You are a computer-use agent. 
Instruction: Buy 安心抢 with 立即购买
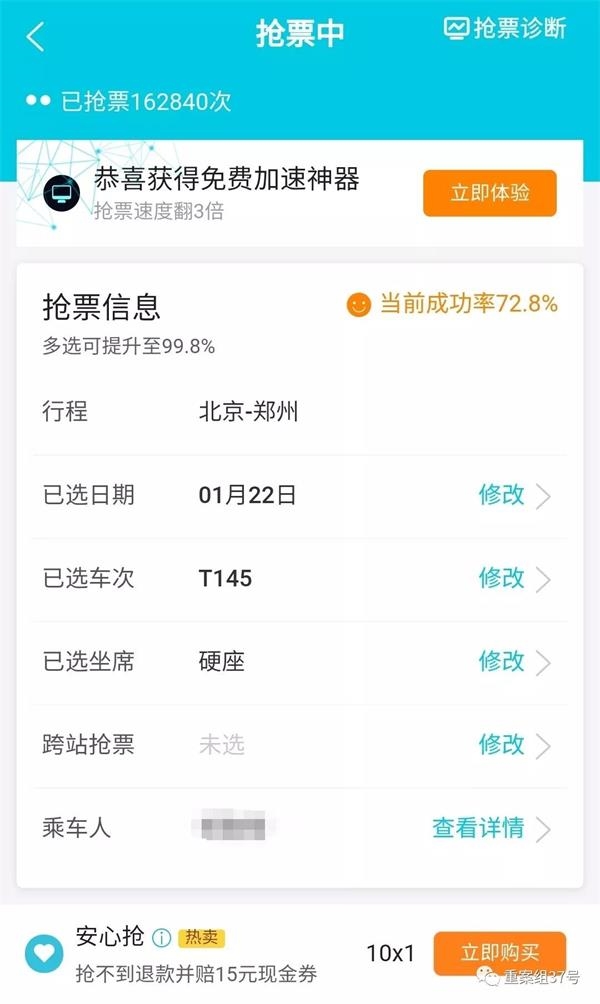point(499,953)
